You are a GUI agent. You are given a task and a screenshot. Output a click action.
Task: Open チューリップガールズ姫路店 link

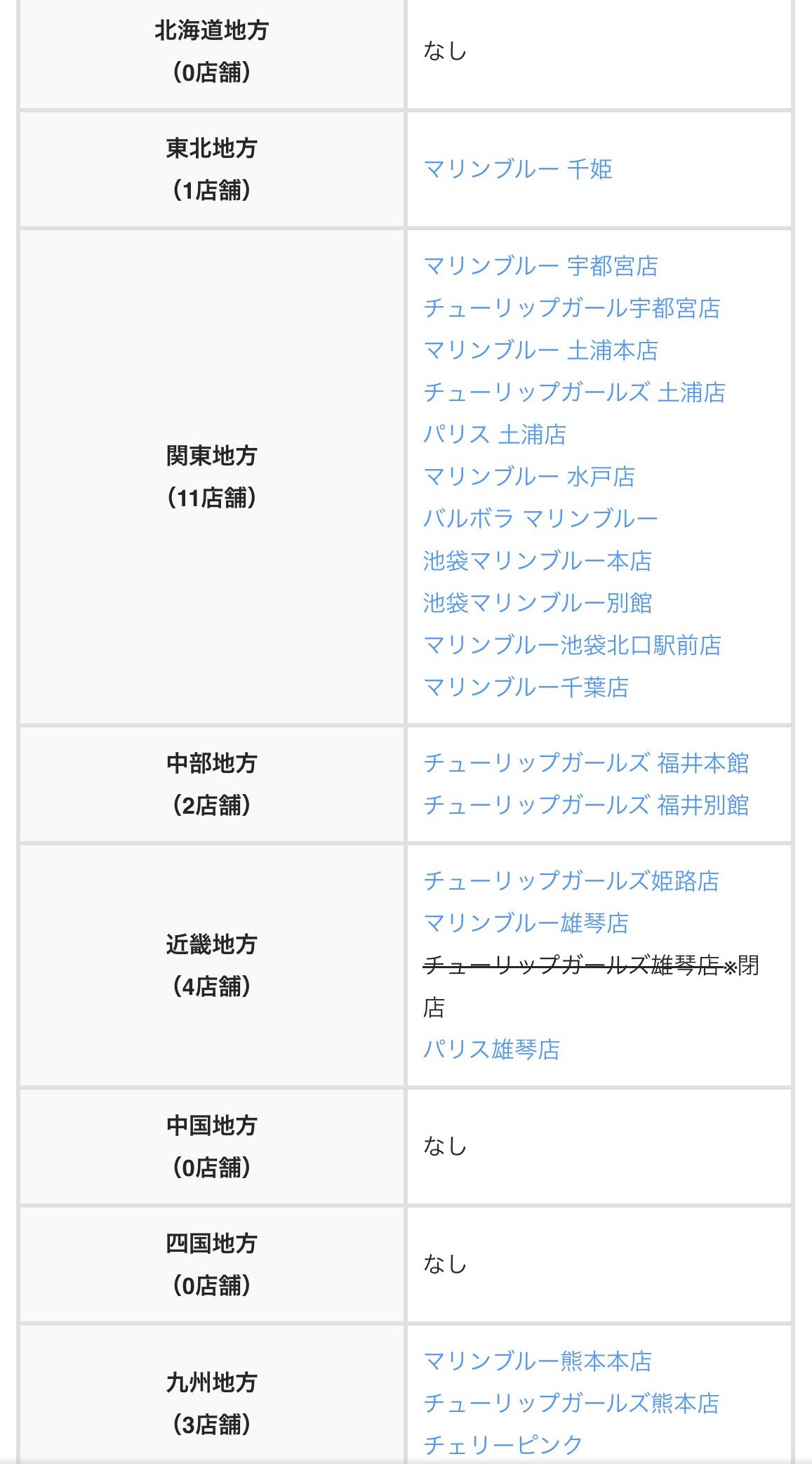(x=571, y=881)
